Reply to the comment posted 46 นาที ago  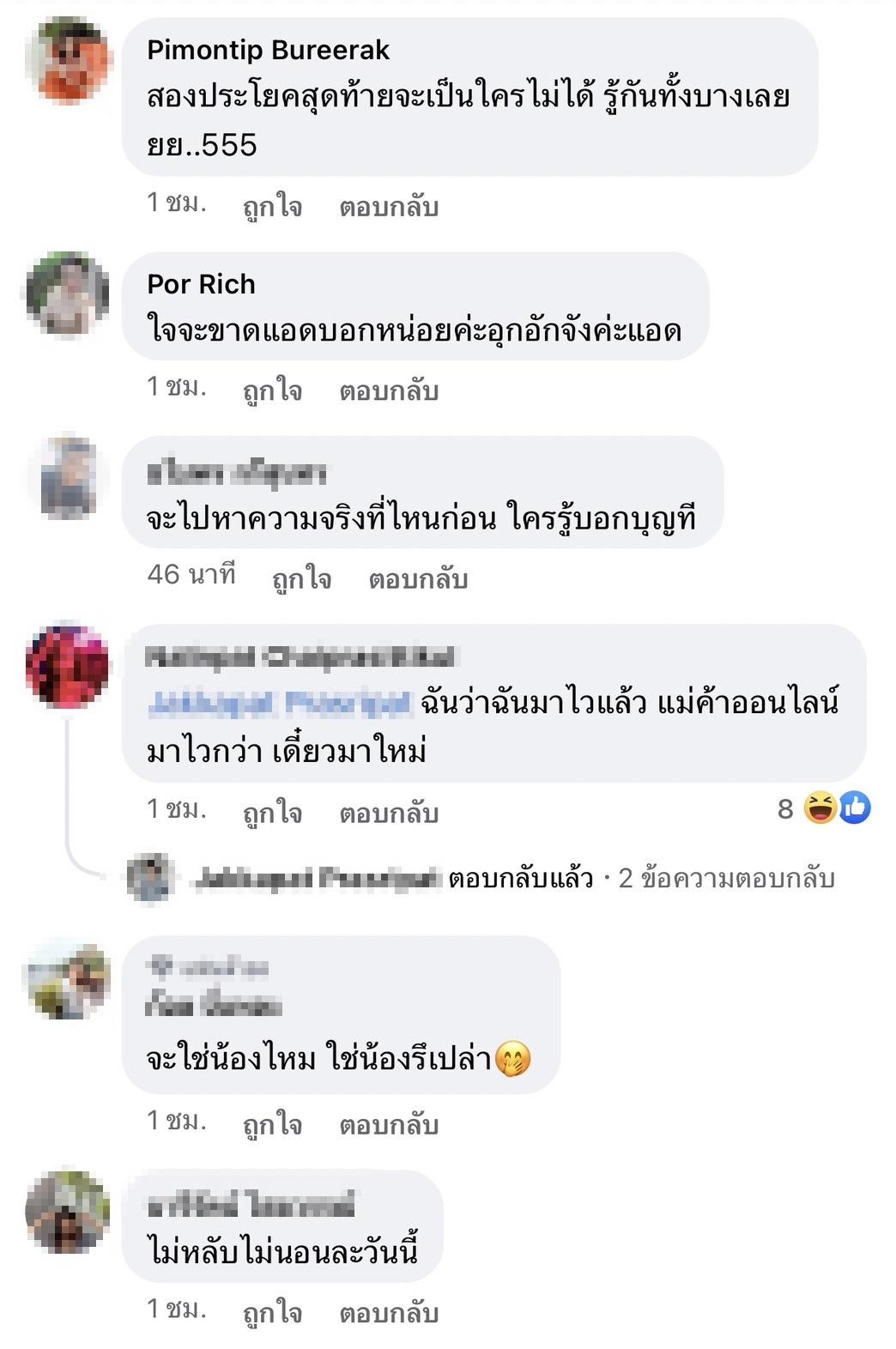click(x=418, y=579)
